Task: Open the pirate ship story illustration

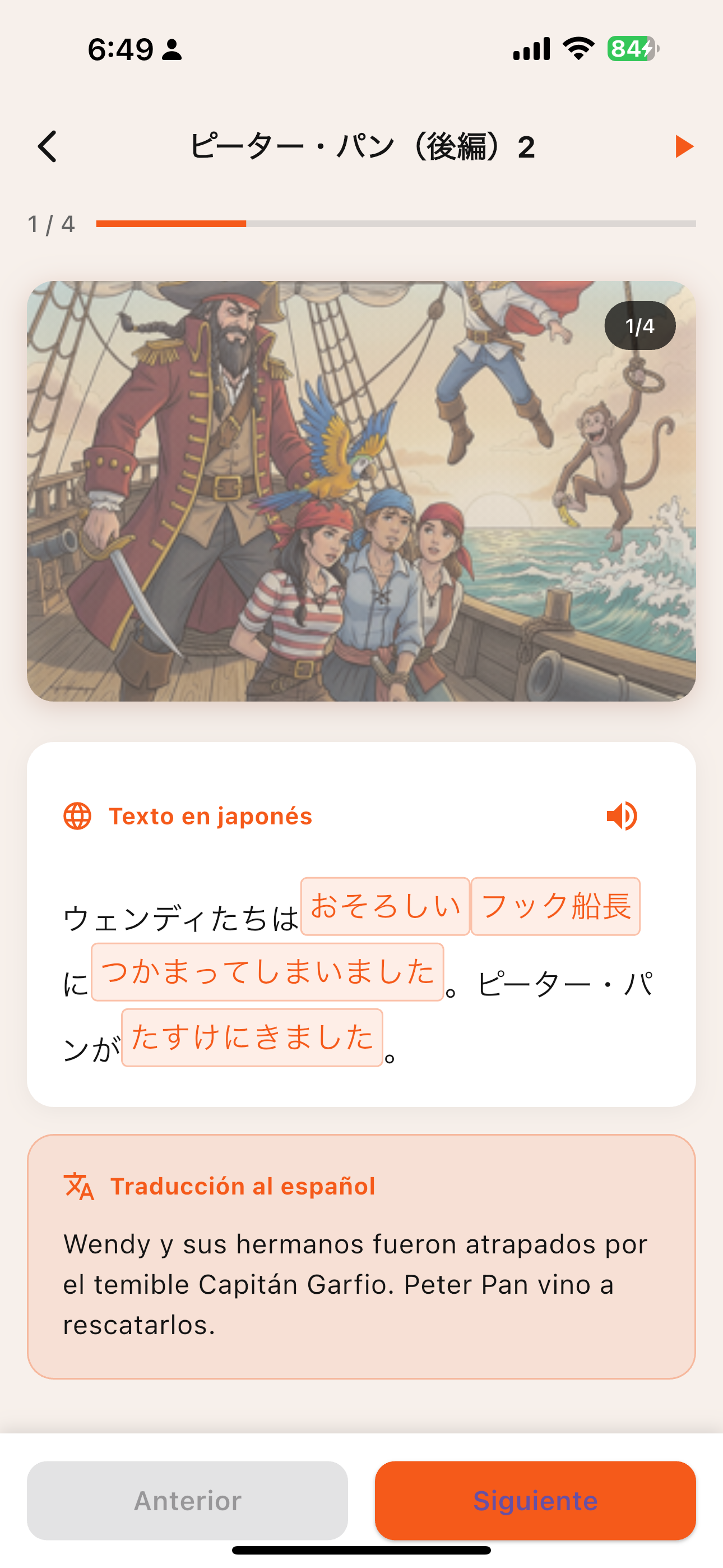Action: (x=361, y=491)
